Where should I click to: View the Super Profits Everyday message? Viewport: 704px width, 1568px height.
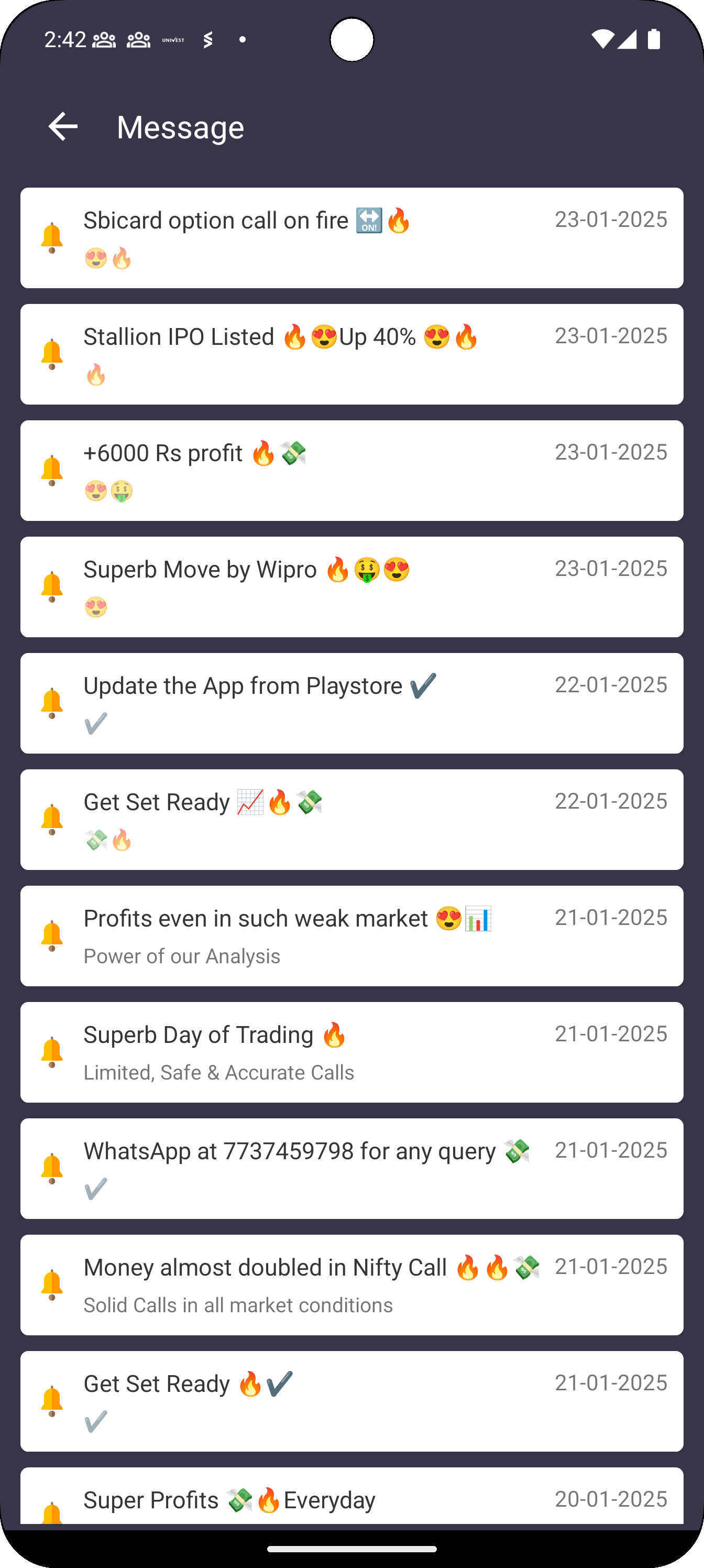[x=351, y=1499]
